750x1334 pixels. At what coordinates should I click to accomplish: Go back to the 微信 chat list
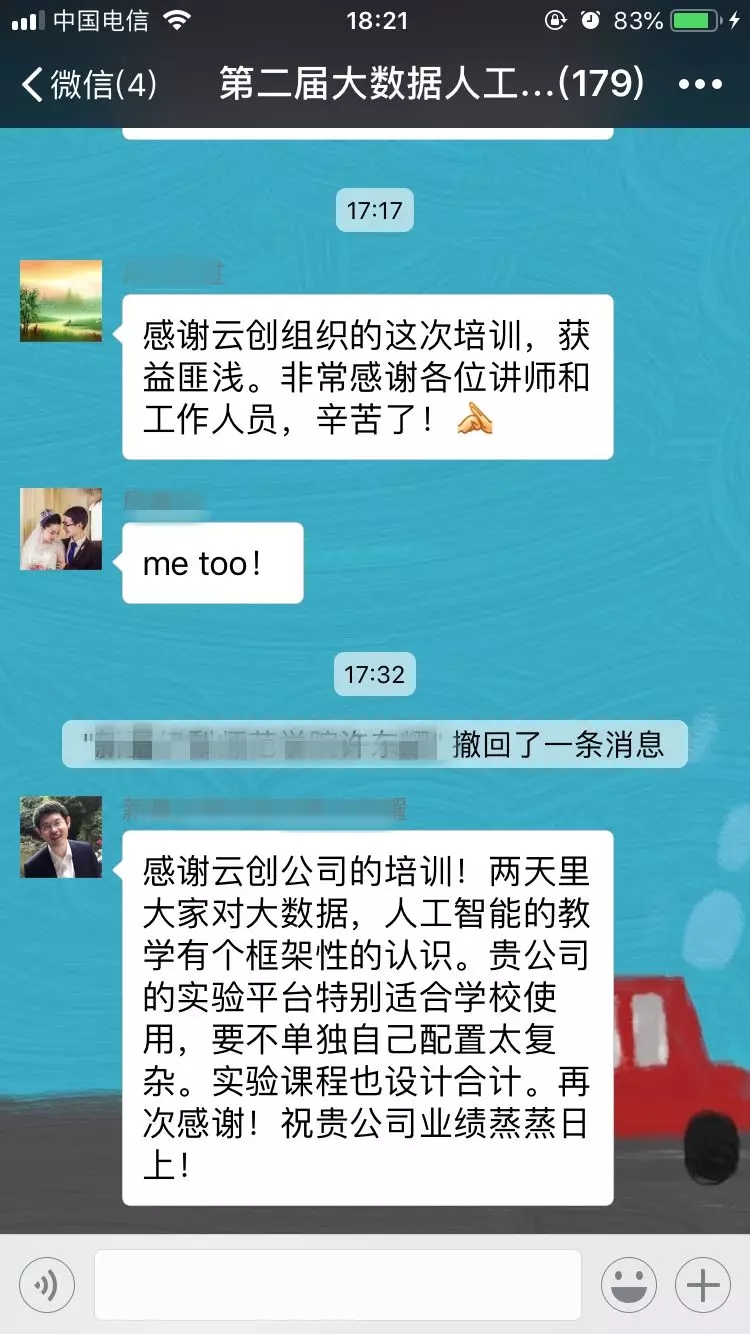[88, 84]
